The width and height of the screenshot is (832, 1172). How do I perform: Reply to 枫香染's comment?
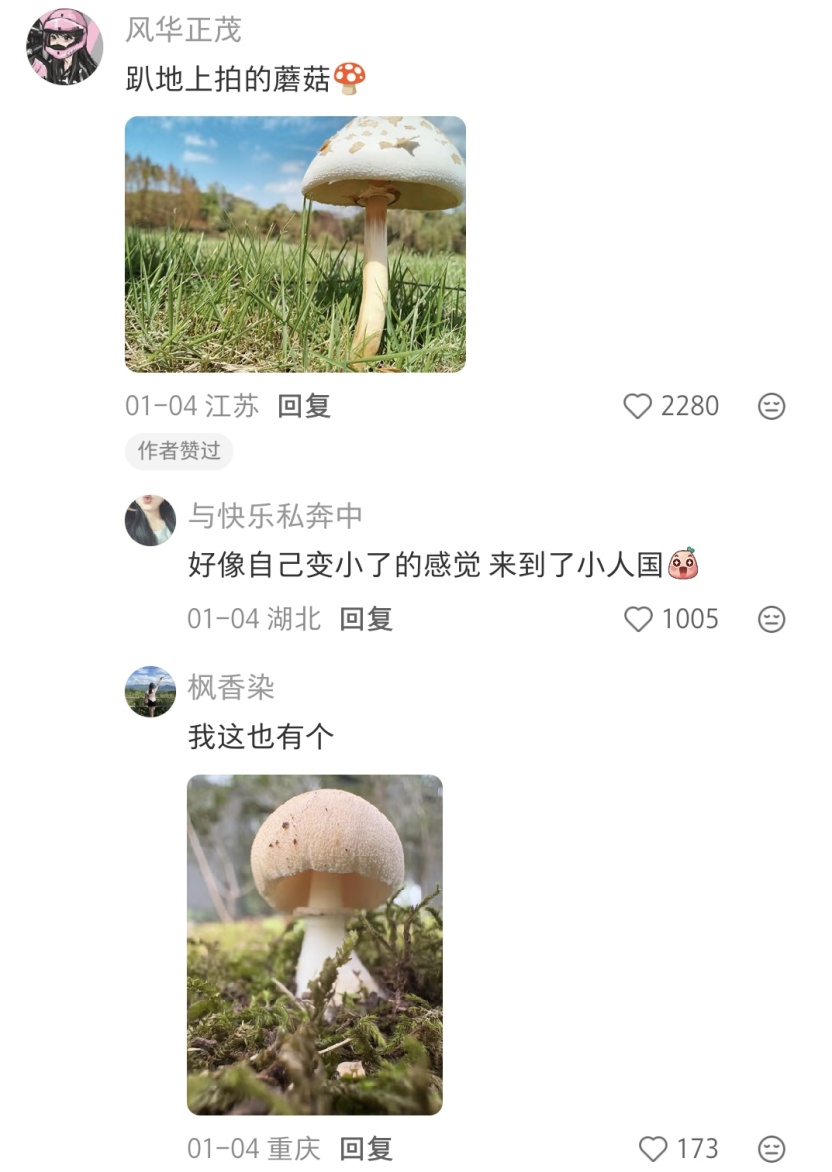[x=366, y=1149]
